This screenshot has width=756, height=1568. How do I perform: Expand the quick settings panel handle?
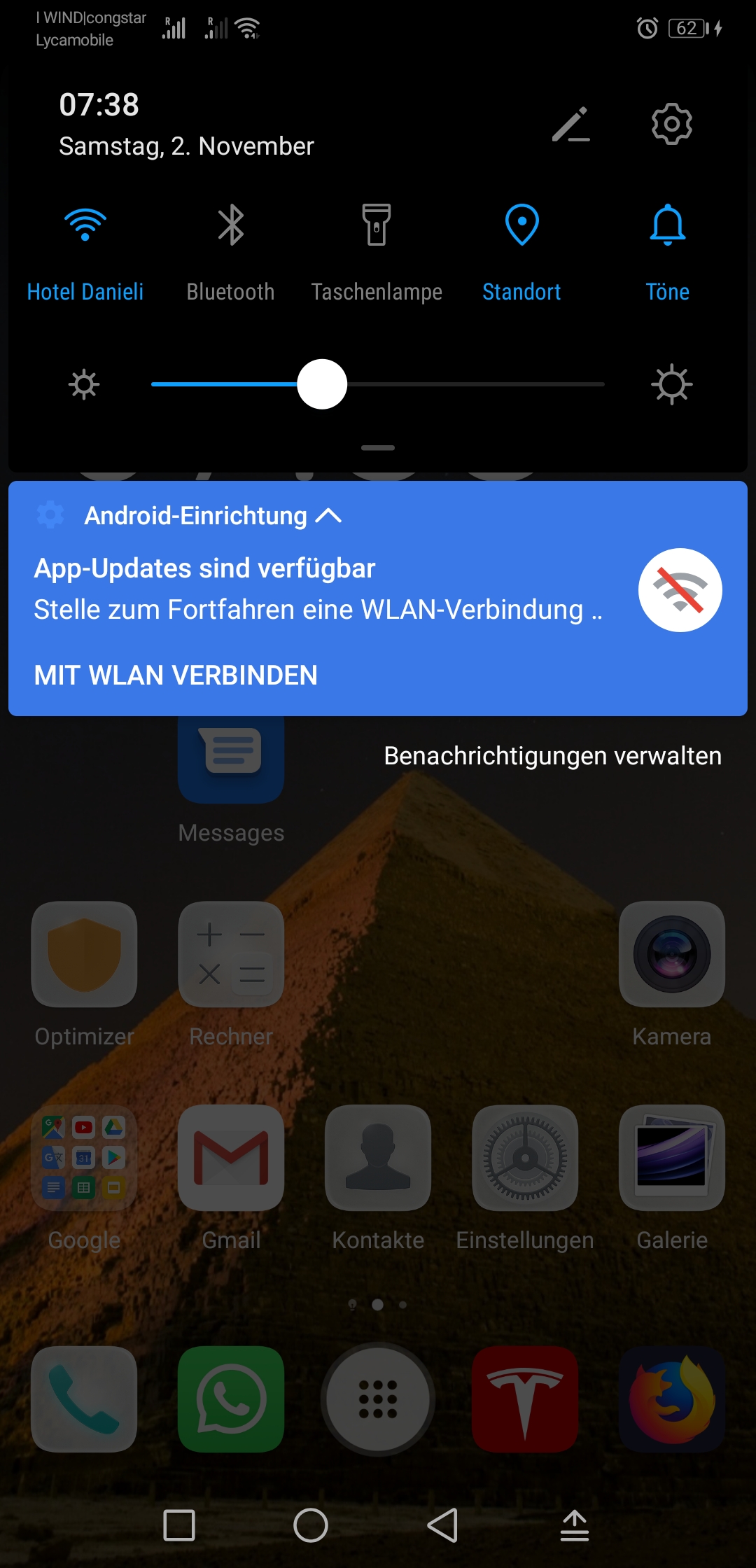(378, 448)
